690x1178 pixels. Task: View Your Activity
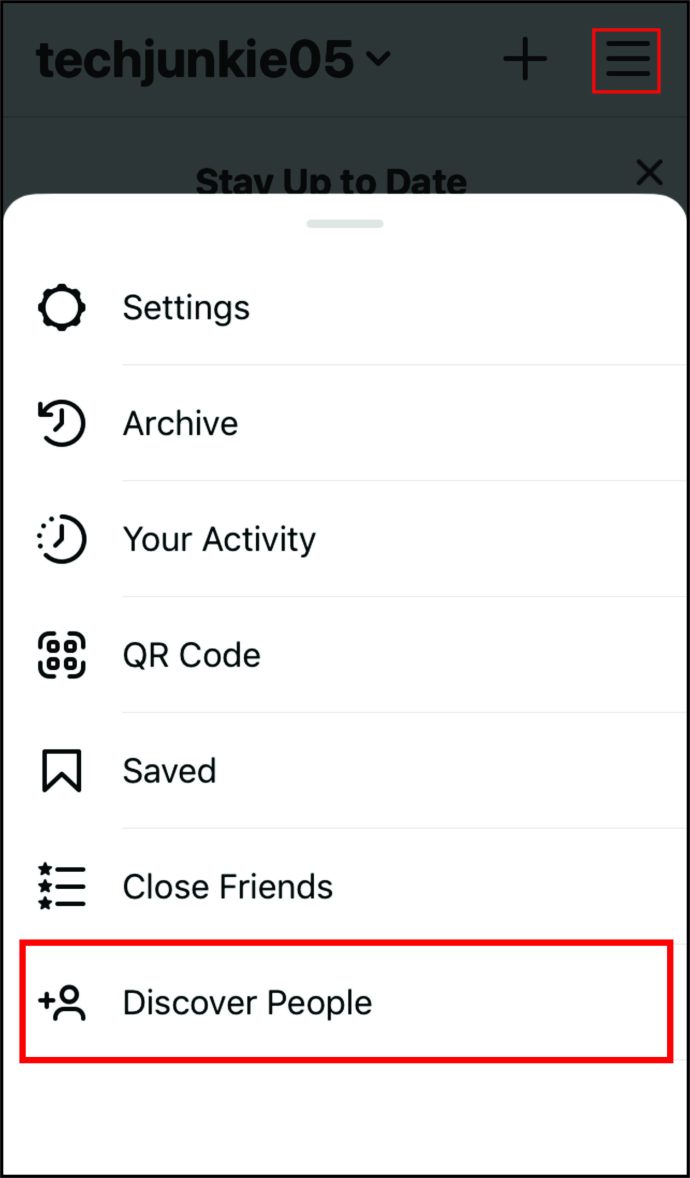(x=218, y=540)
